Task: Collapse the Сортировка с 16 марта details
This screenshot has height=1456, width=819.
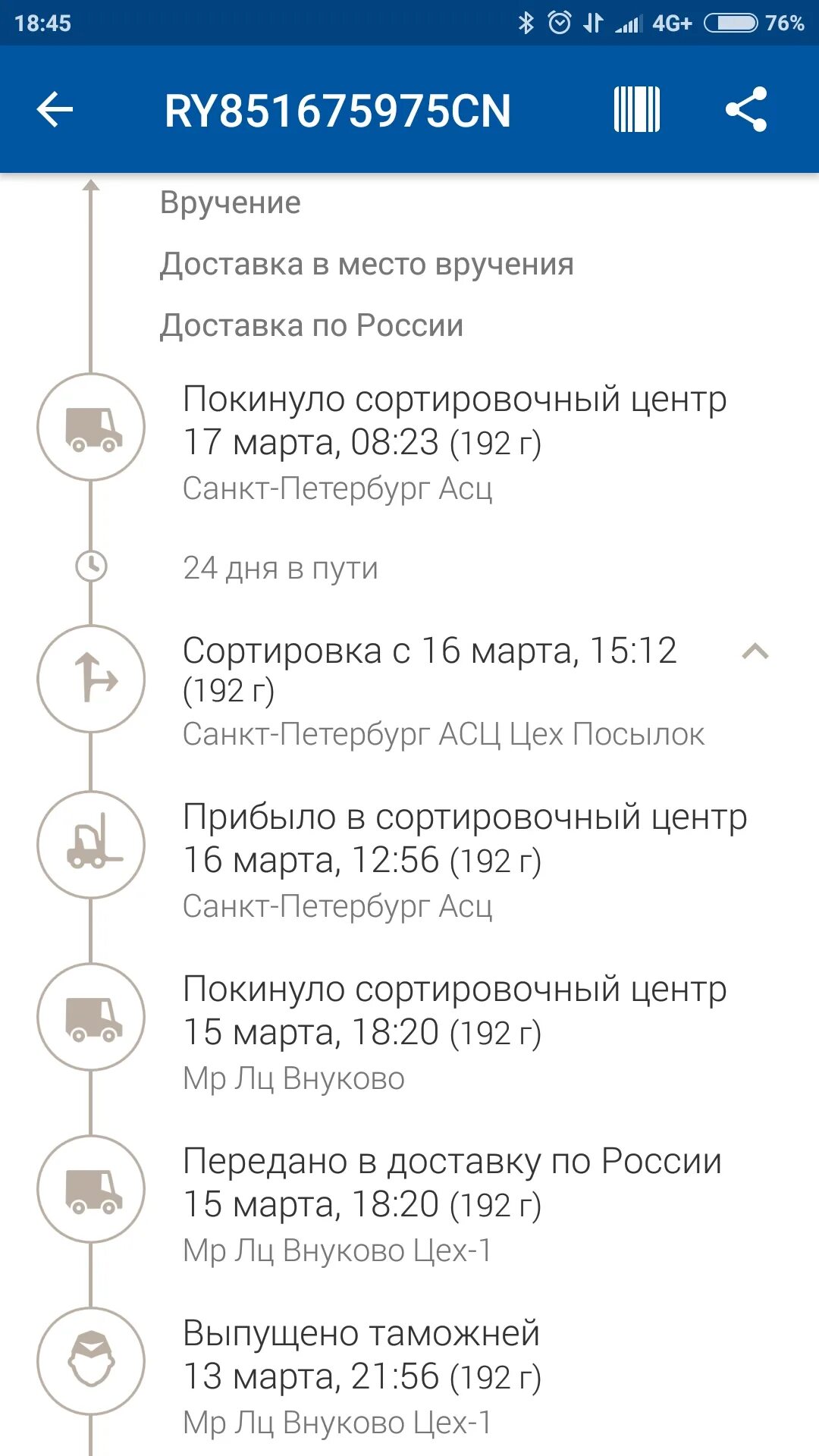Action: (x=755, y=651)
